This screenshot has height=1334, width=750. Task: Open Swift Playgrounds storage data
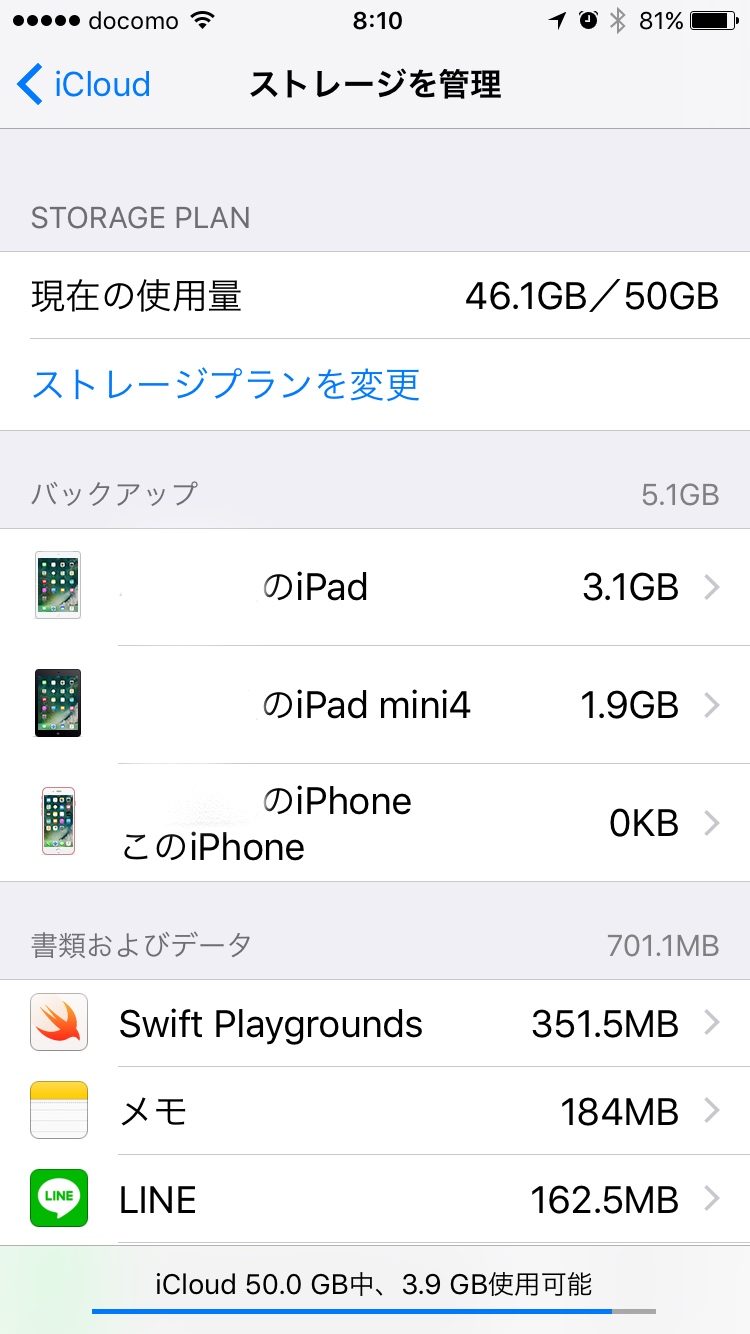(x=375, y=1024)
